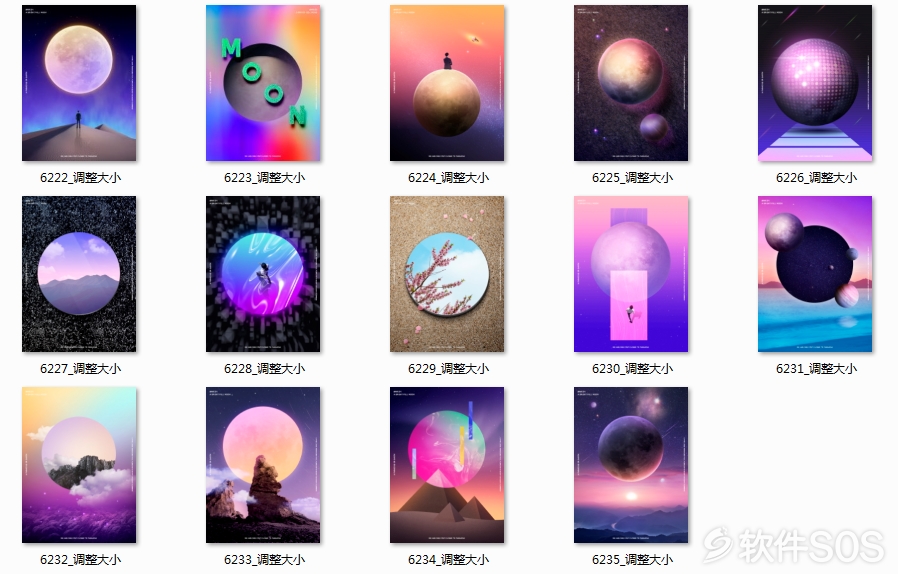Tap image 6232_调整大小
Image resolution: width=898 pixels, height=574 pixels.
[x=79, y=465]
